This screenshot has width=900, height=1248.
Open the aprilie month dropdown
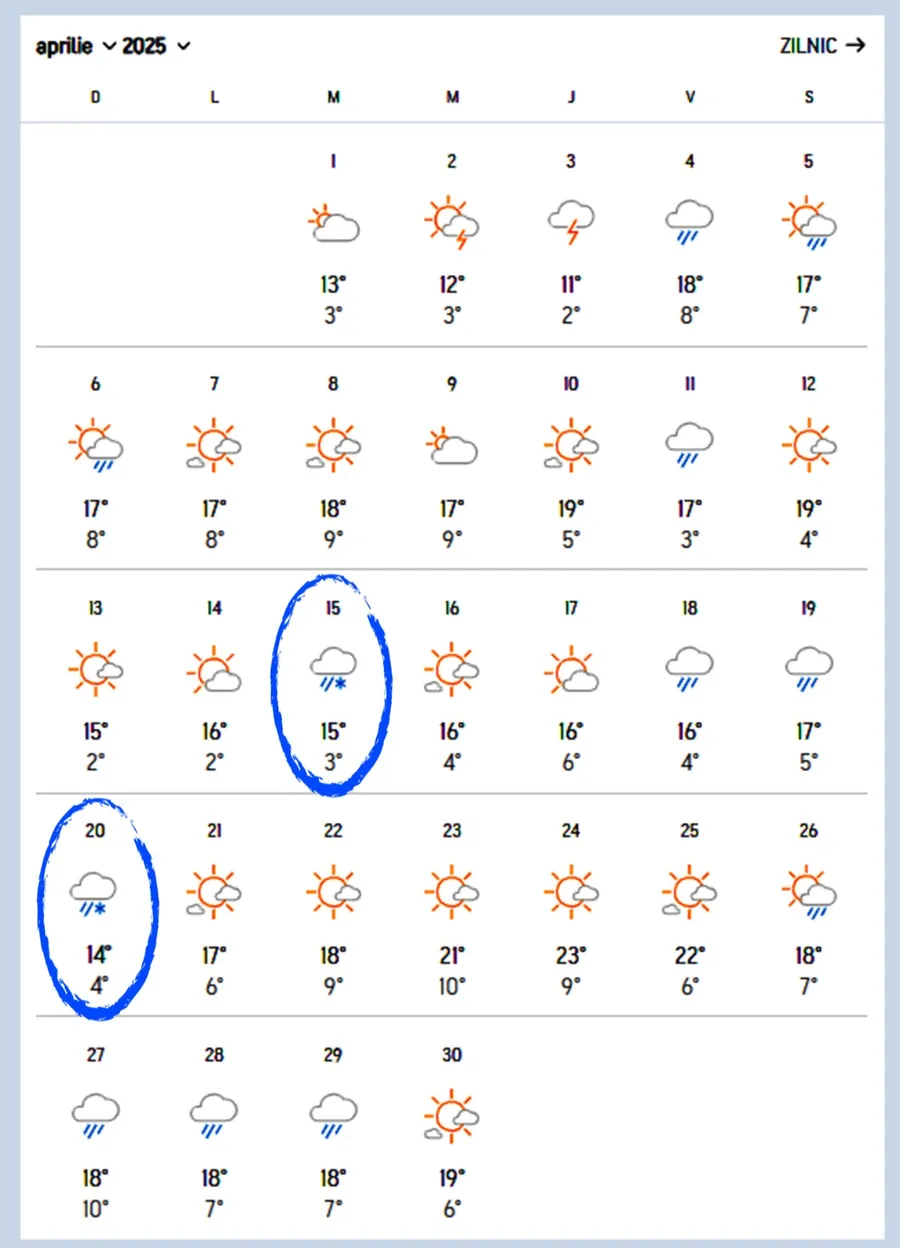(76, 46)
